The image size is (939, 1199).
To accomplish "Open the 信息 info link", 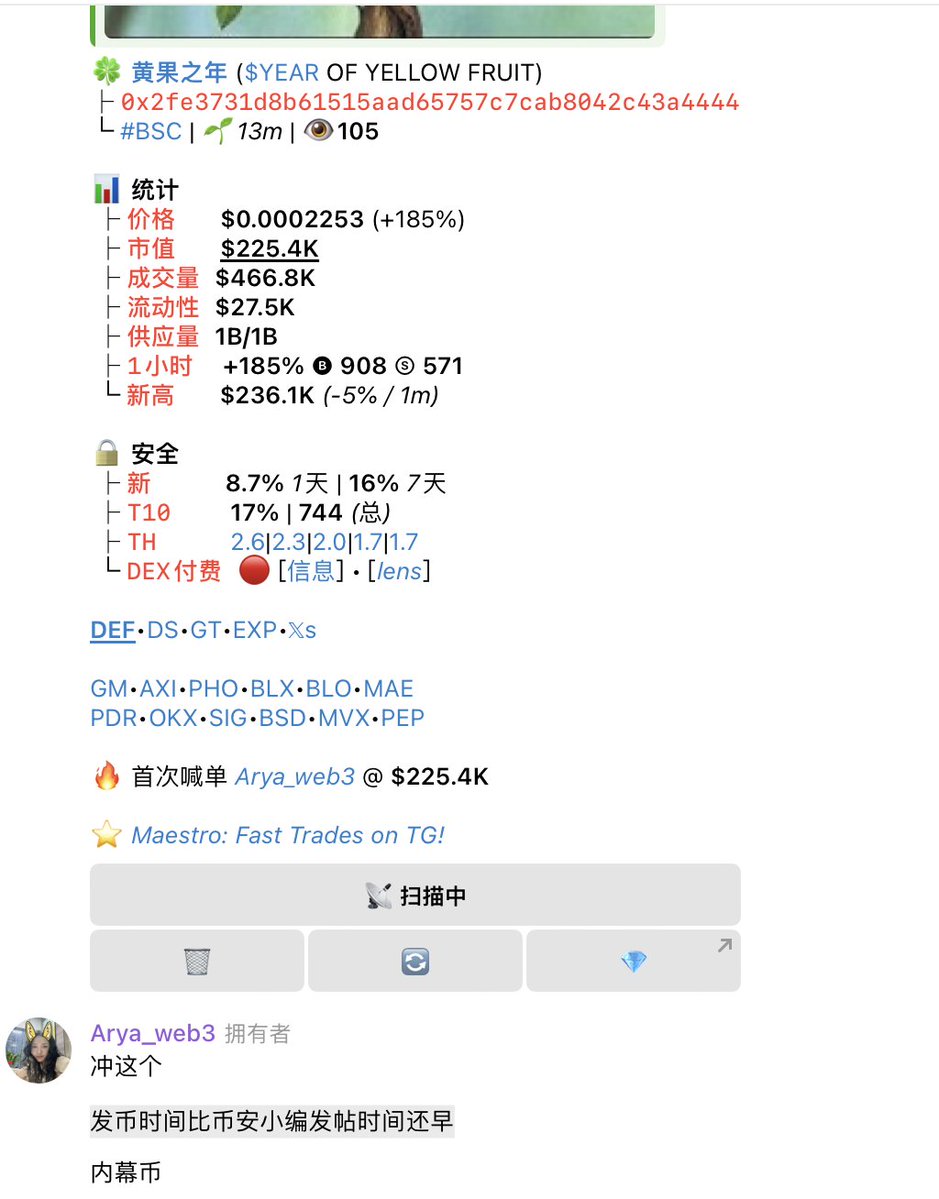I will [x=311, y=571].
